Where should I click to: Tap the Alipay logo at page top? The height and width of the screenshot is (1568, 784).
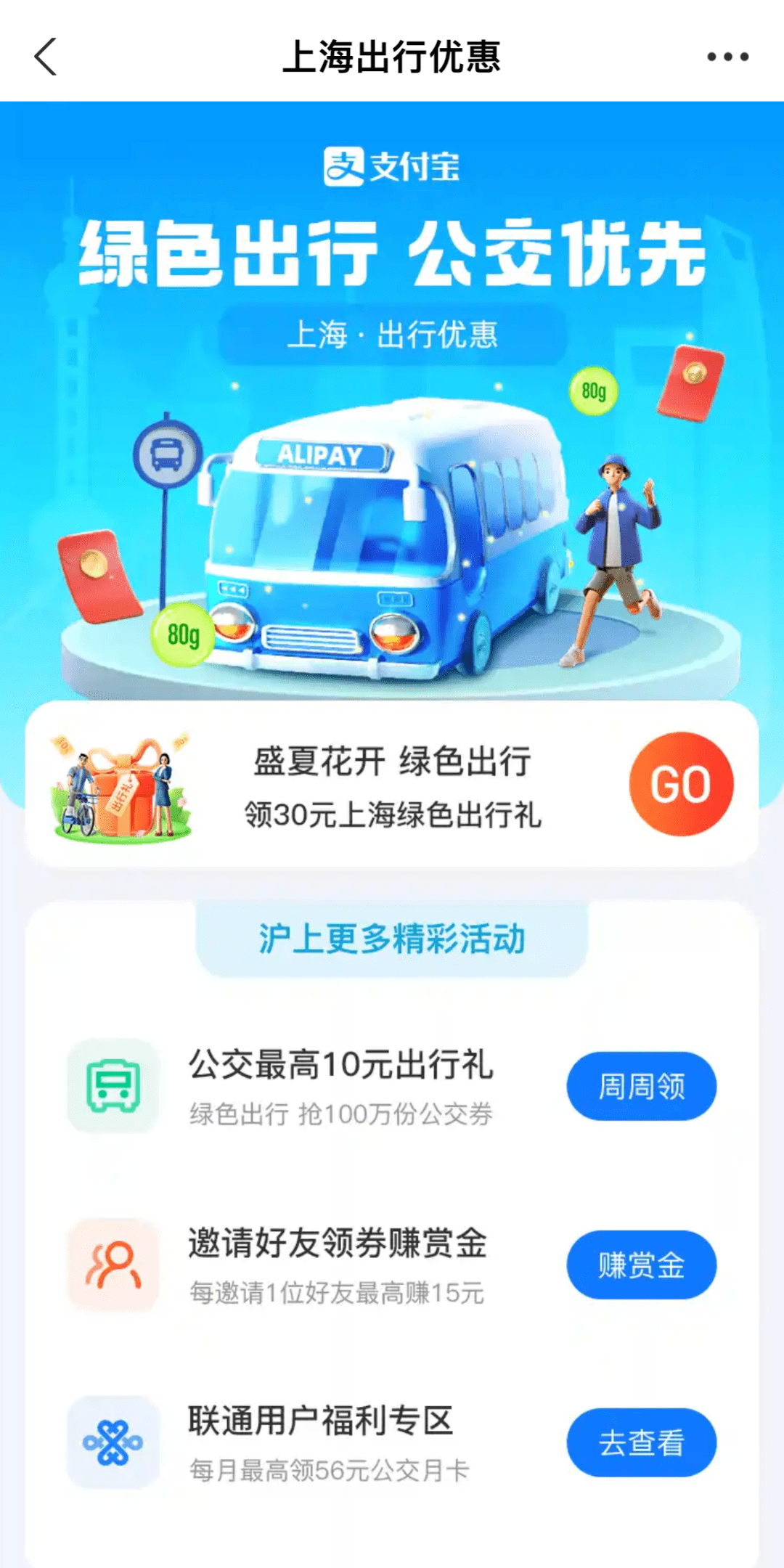coord(392,166)
